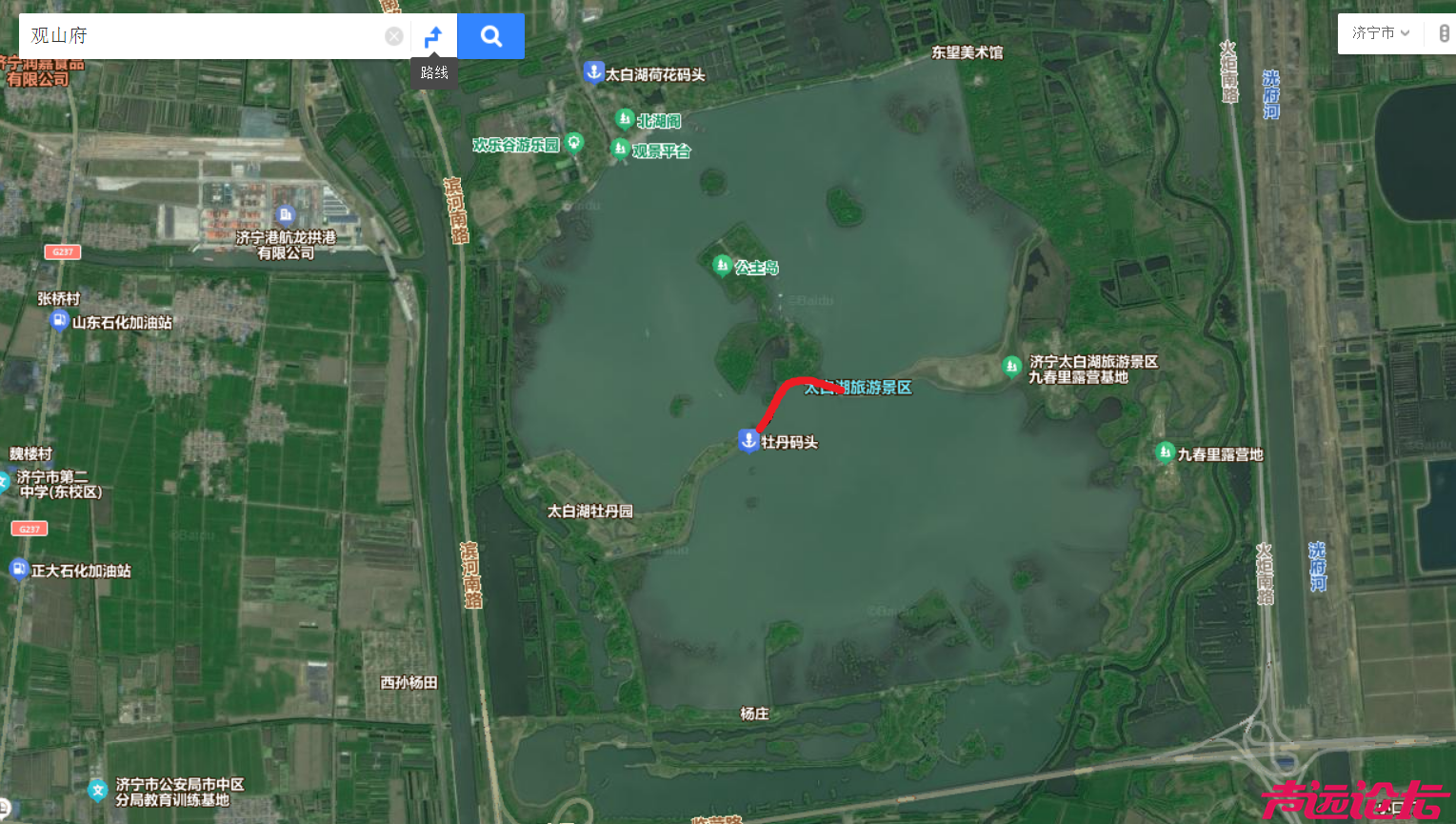
Task: Tap the 欢乐谷游乐园 map marker
Action: (573, 143)
